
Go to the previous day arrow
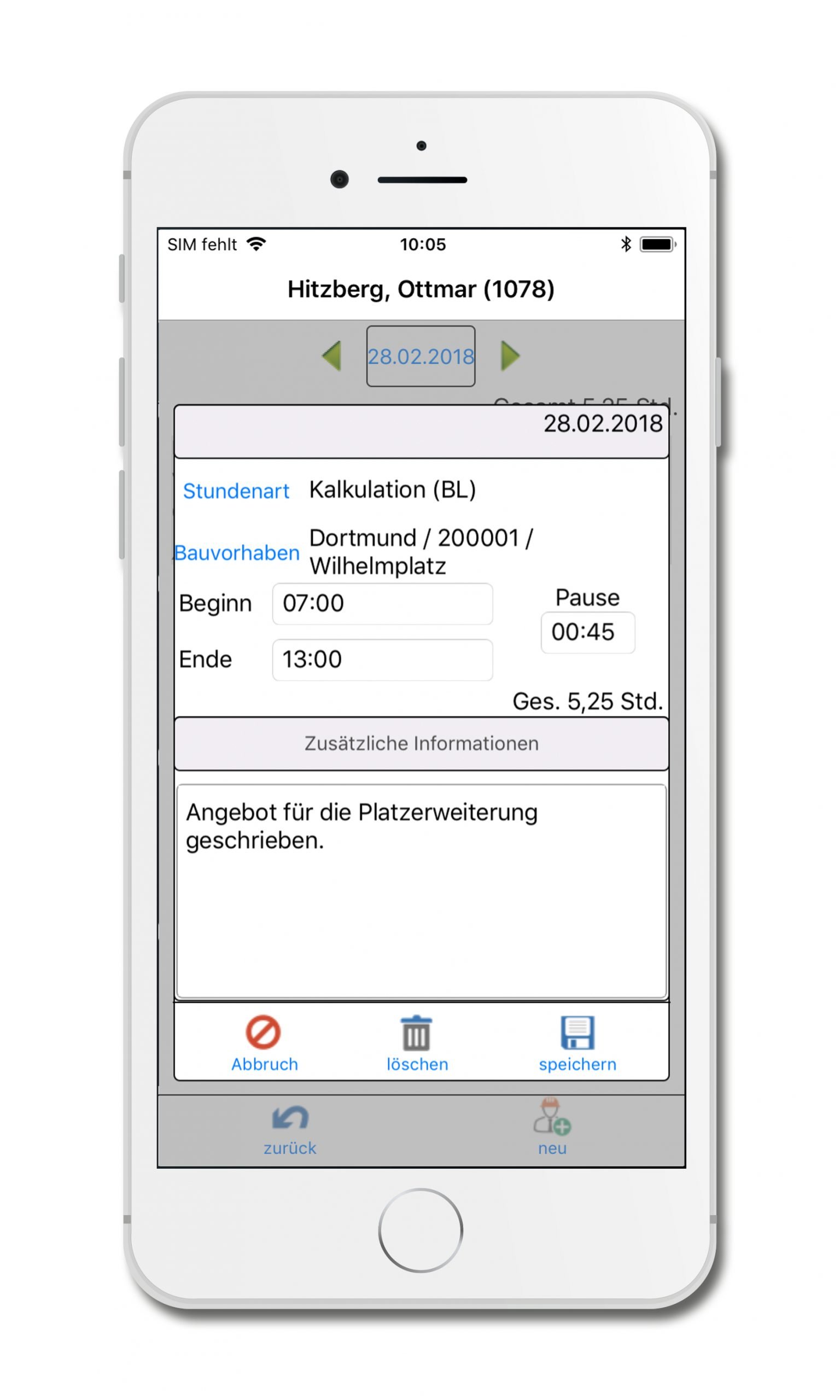tap(332, 356)
